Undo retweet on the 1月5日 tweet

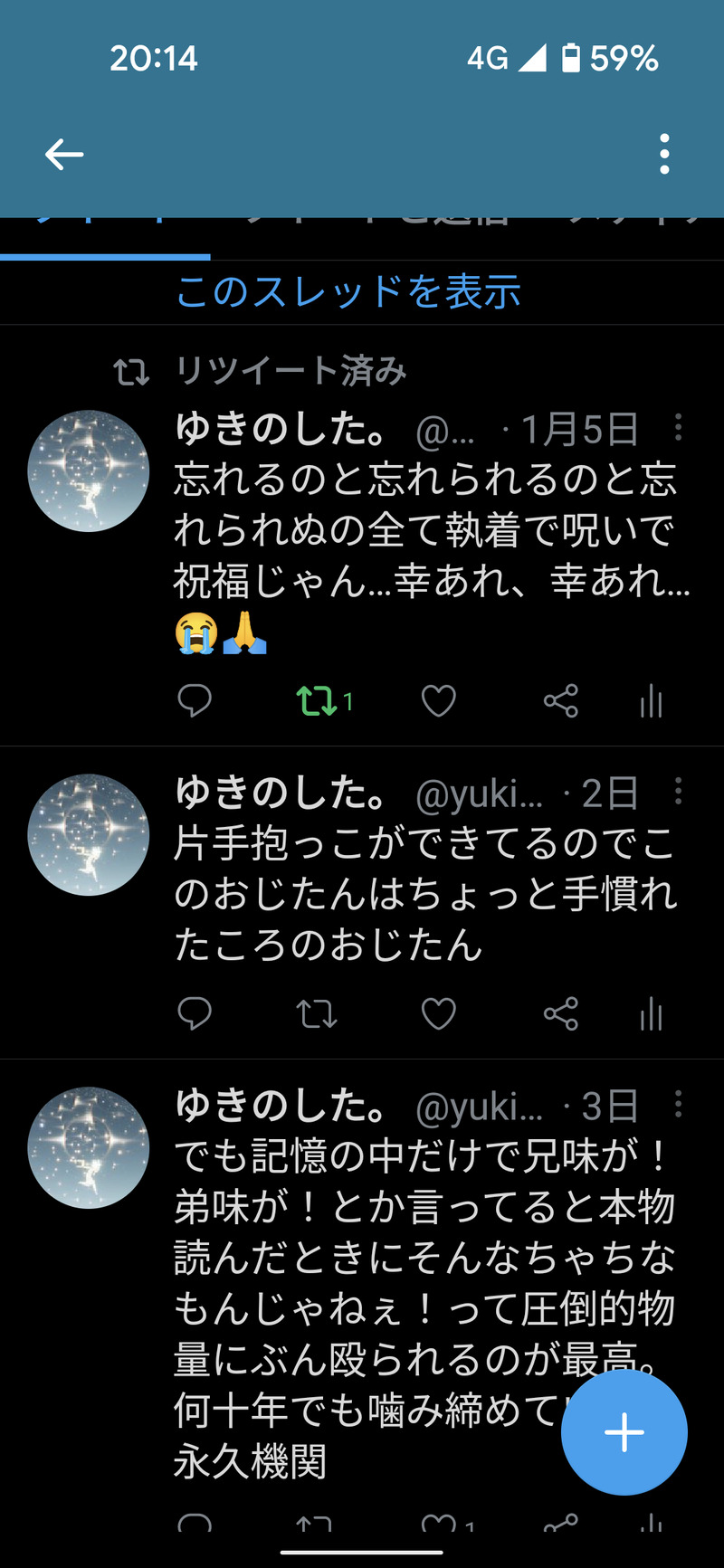318,701
